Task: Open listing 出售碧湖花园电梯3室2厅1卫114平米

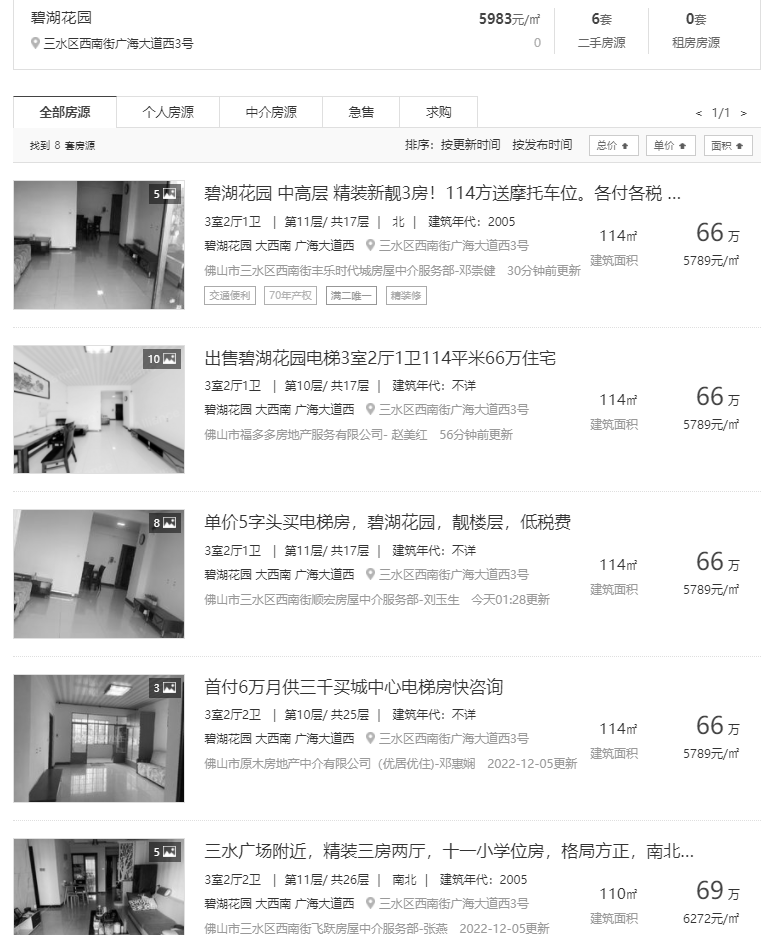Action: tap(380, 358)
